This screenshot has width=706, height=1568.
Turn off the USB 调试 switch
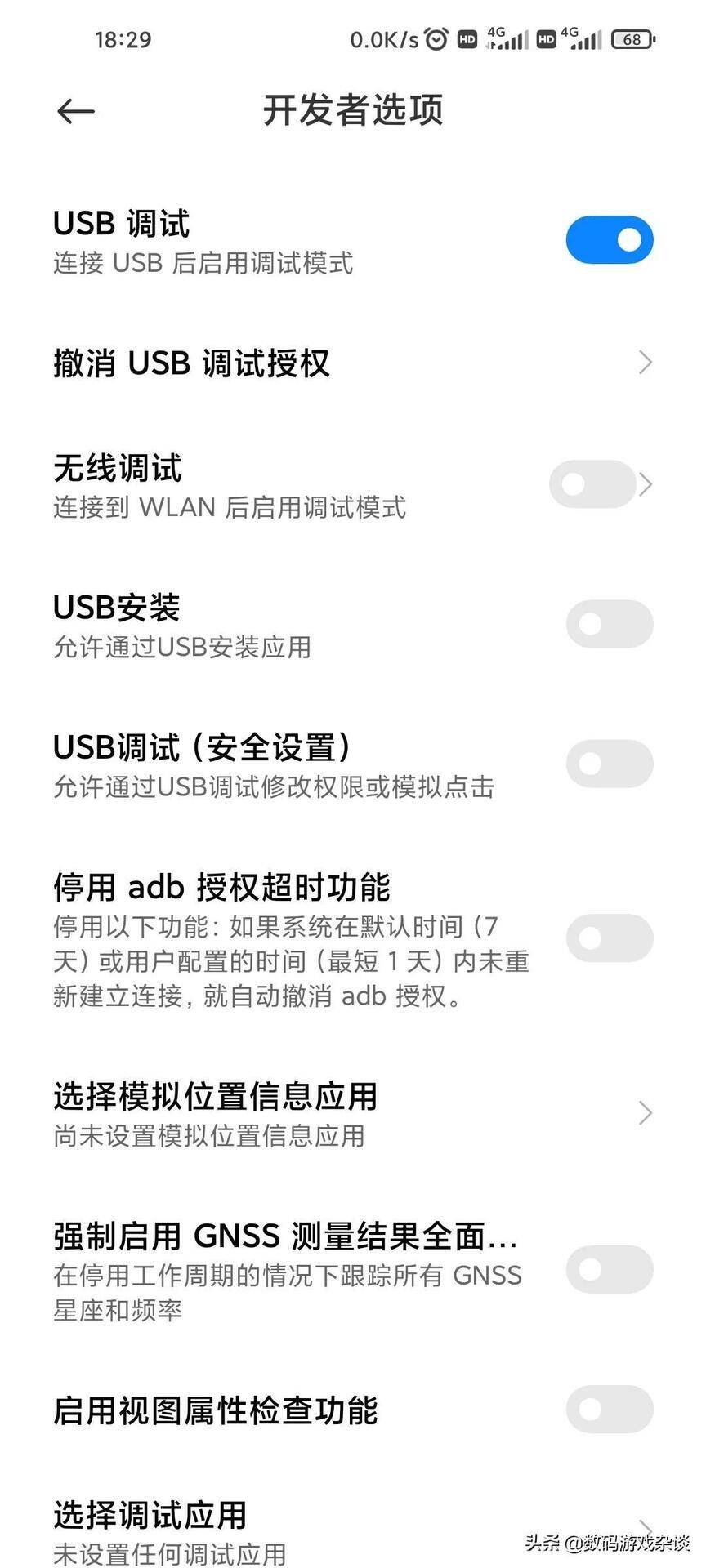click(610, 240)
